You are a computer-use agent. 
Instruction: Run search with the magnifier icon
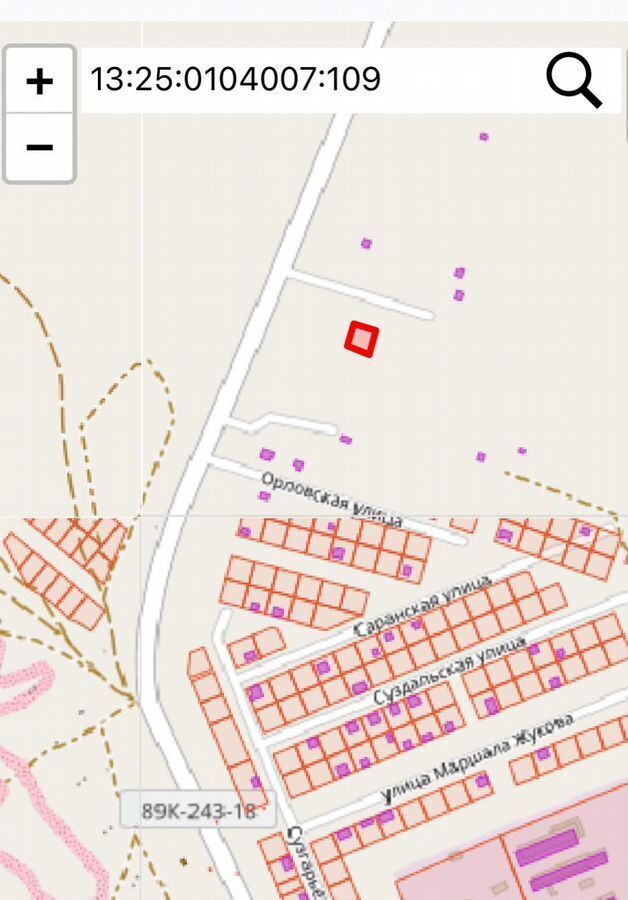tap(574, 79)
